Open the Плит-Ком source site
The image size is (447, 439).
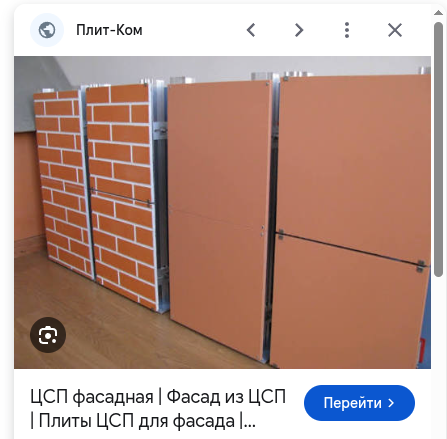coord(109,30)
